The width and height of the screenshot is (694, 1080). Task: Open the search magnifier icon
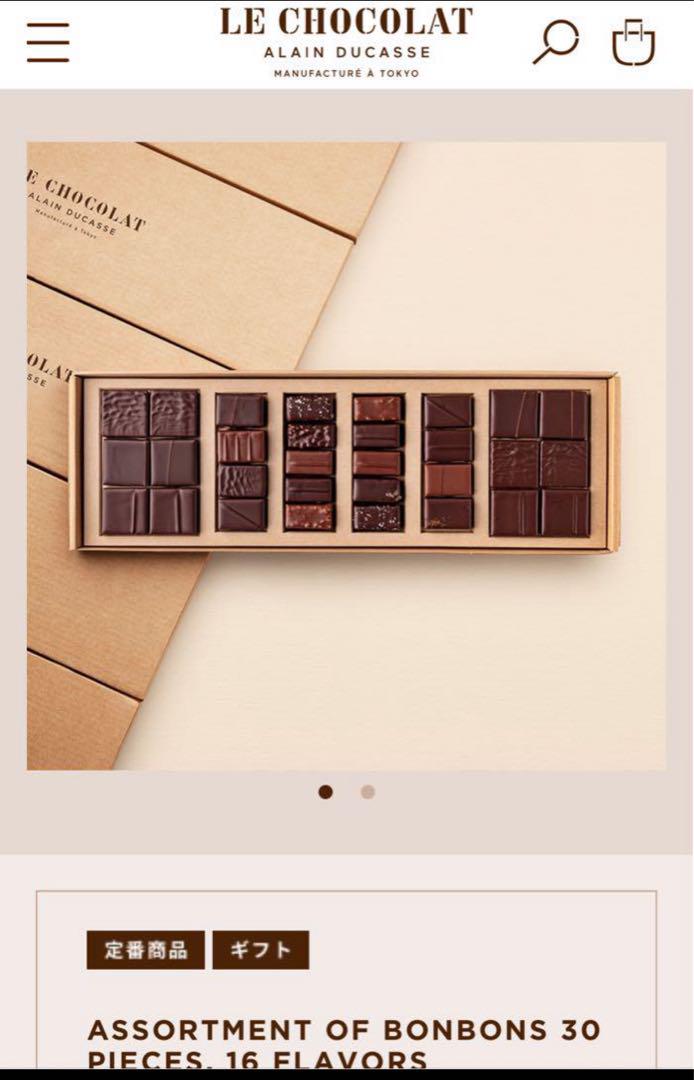[555, 42]
